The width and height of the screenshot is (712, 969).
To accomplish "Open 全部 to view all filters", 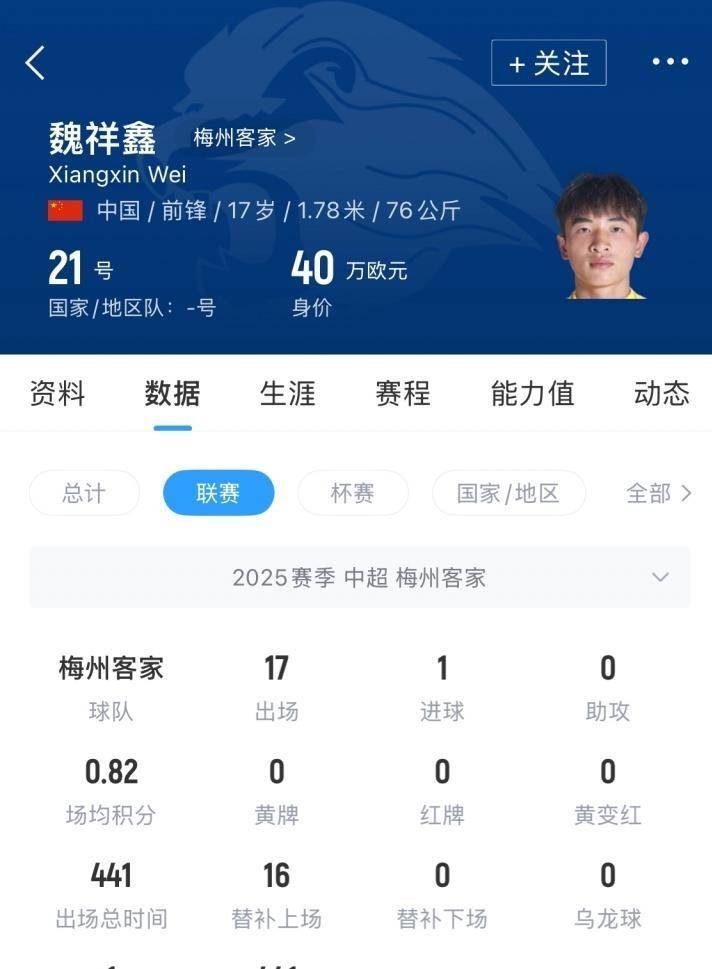I will [658, 493].
